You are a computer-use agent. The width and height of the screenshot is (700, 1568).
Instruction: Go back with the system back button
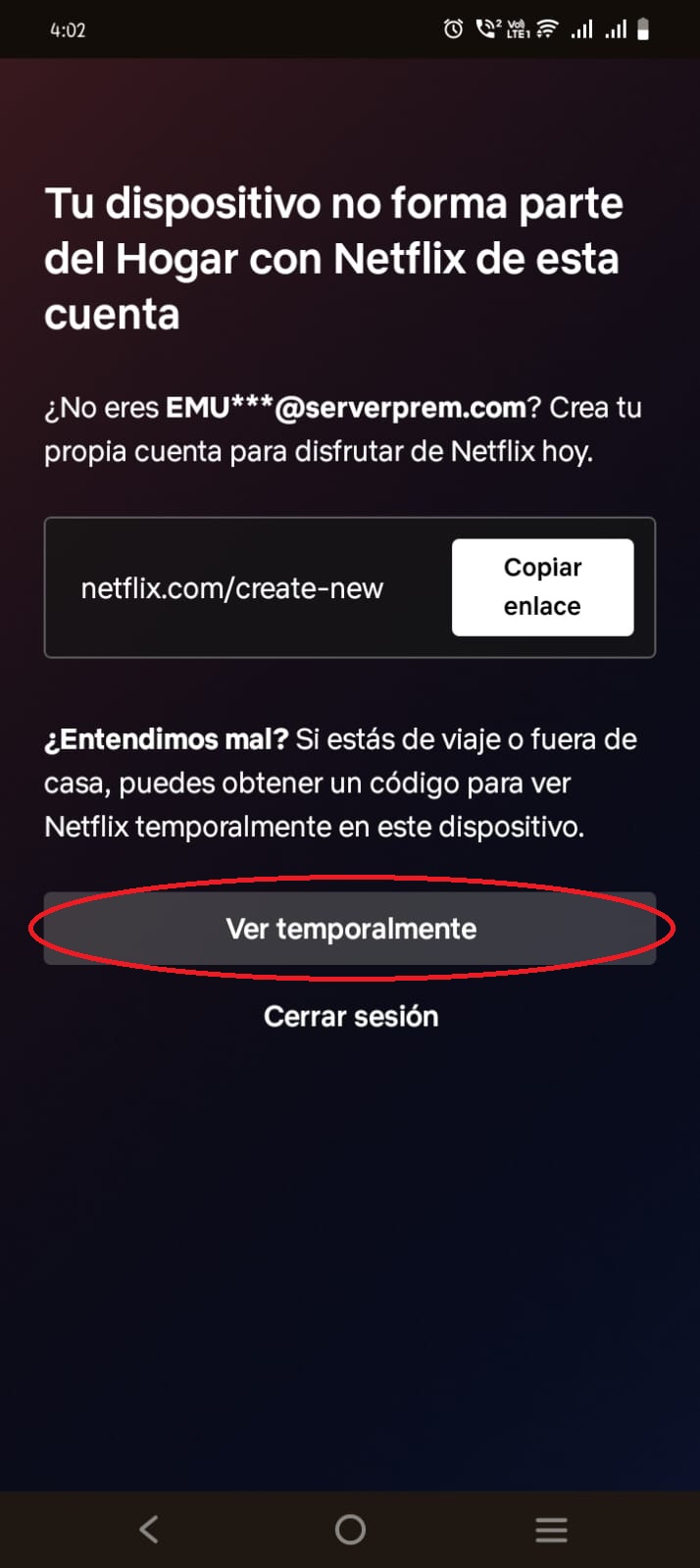[x=149, y=1529]
